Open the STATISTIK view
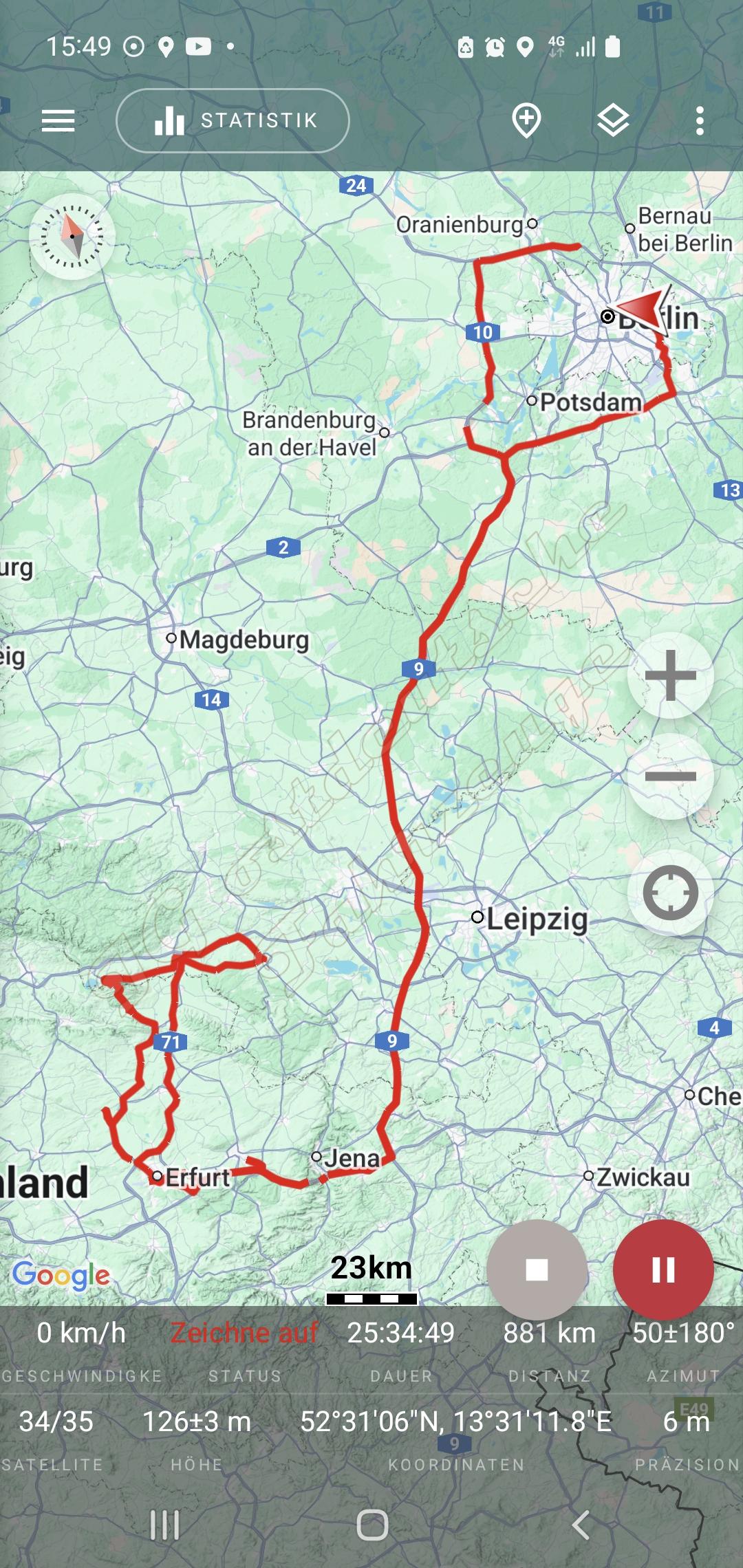Viewport: 743px width, 1568px height. [x=233, y=121]
